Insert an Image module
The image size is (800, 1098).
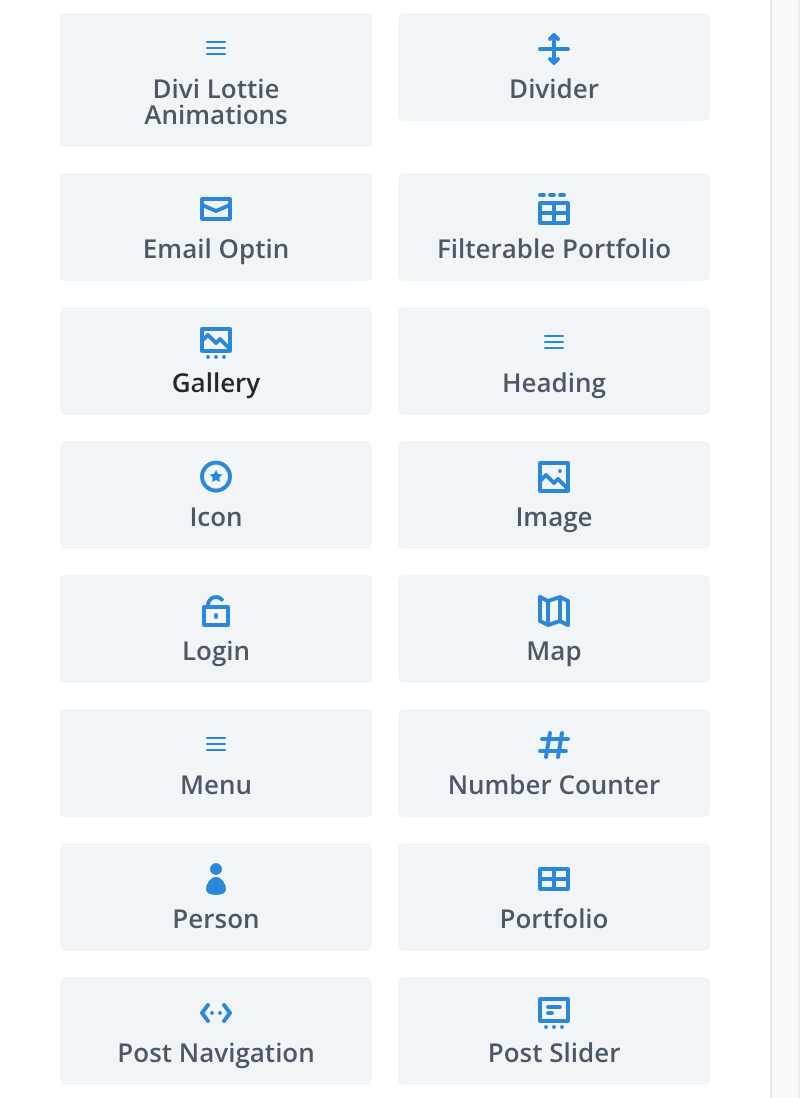tap(553, 495)
